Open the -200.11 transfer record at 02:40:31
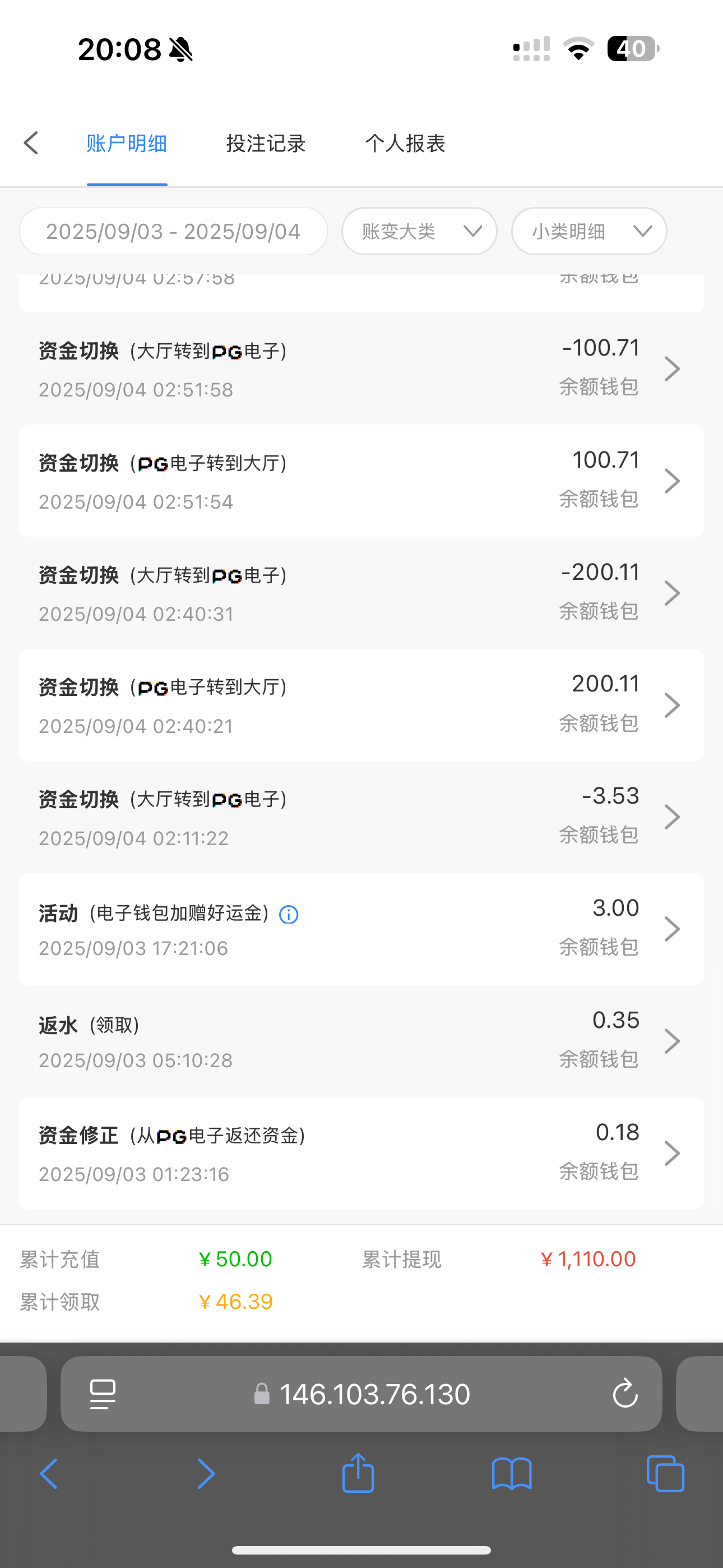The height and width of the screenshot is (1568, 723). click(x=361, y=593)
